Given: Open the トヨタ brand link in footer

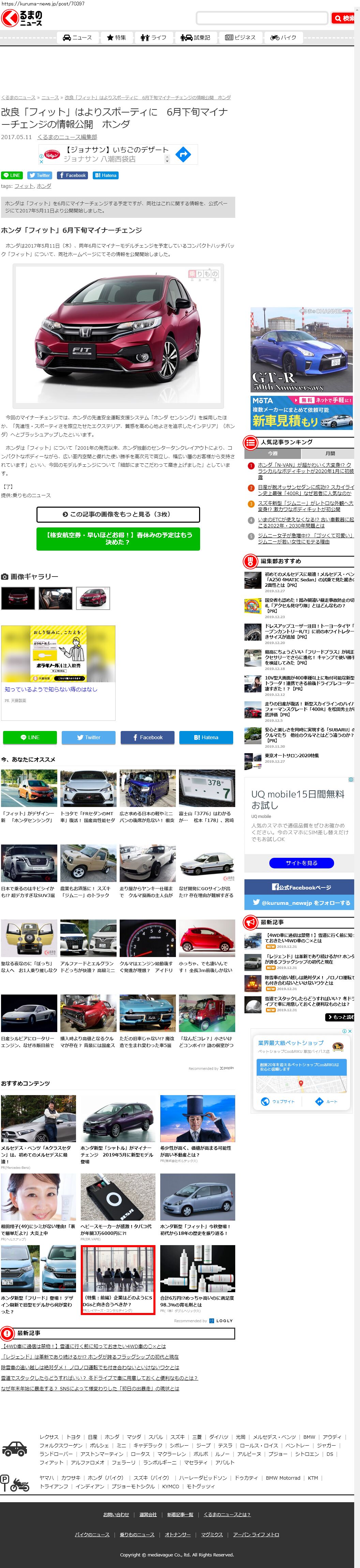Looking at the screenshot, I should tap(73, 1437).
